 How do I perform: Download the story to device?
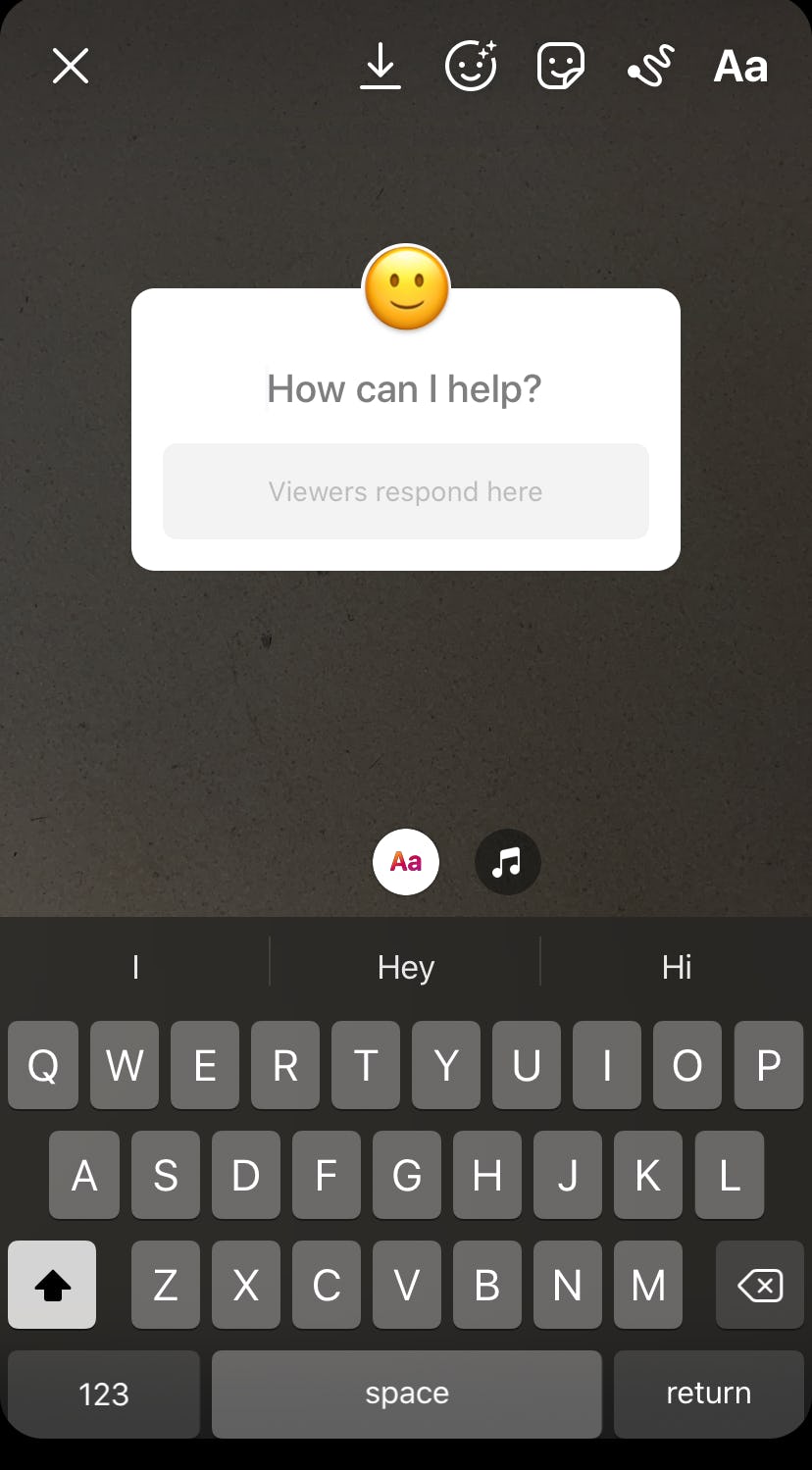[x=381, y=67]
